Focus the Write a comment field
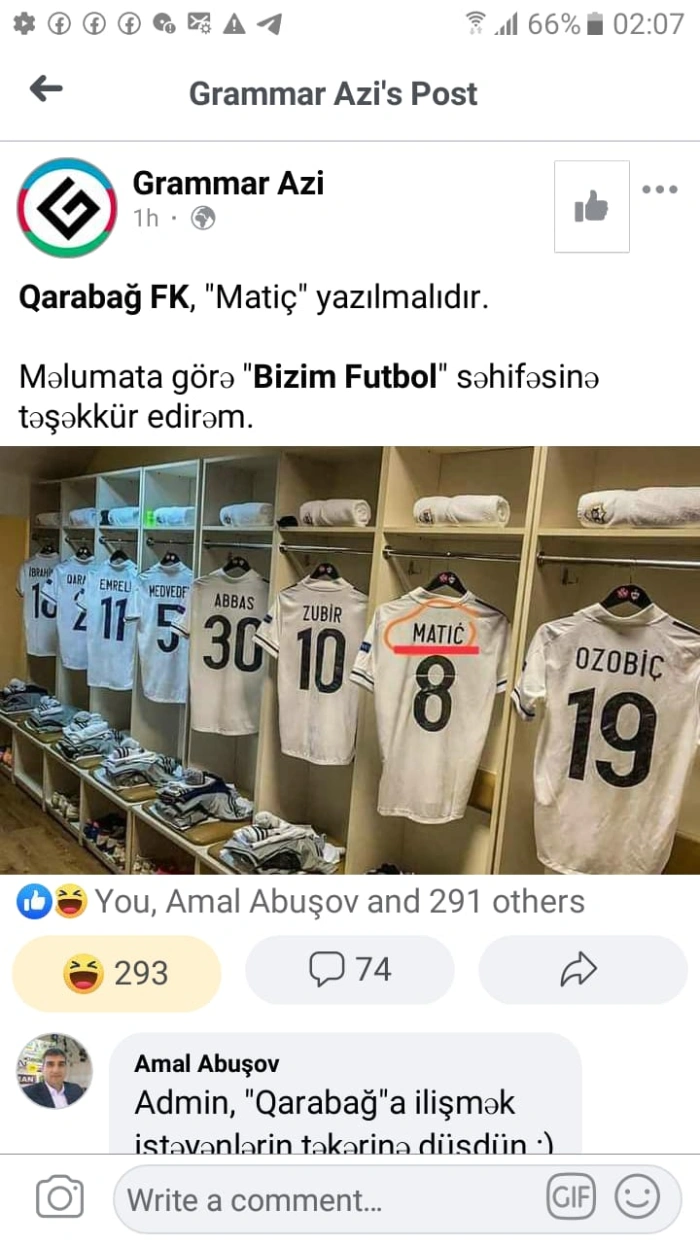 [x=320, y=1199]
